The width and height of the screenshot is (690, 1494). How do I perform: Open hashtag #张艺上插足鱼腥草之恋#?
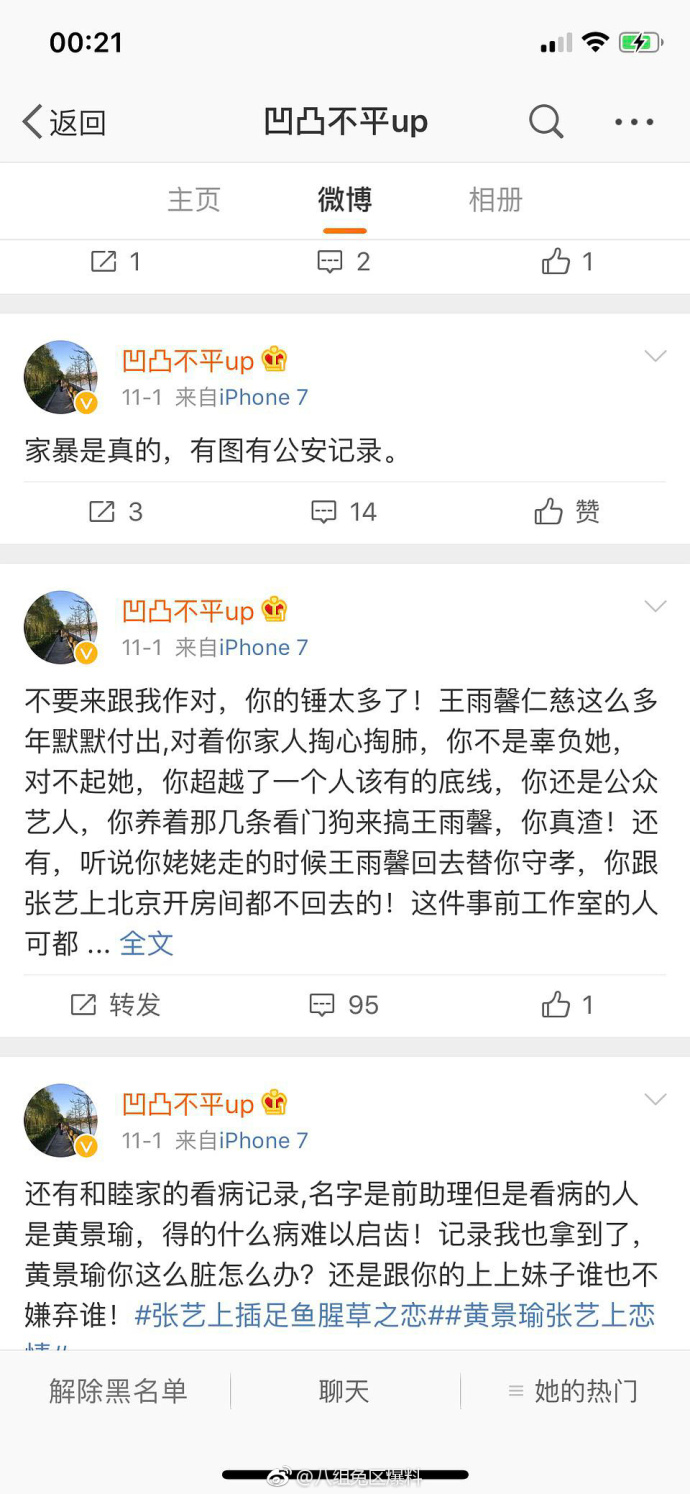tap(281, 1315)
